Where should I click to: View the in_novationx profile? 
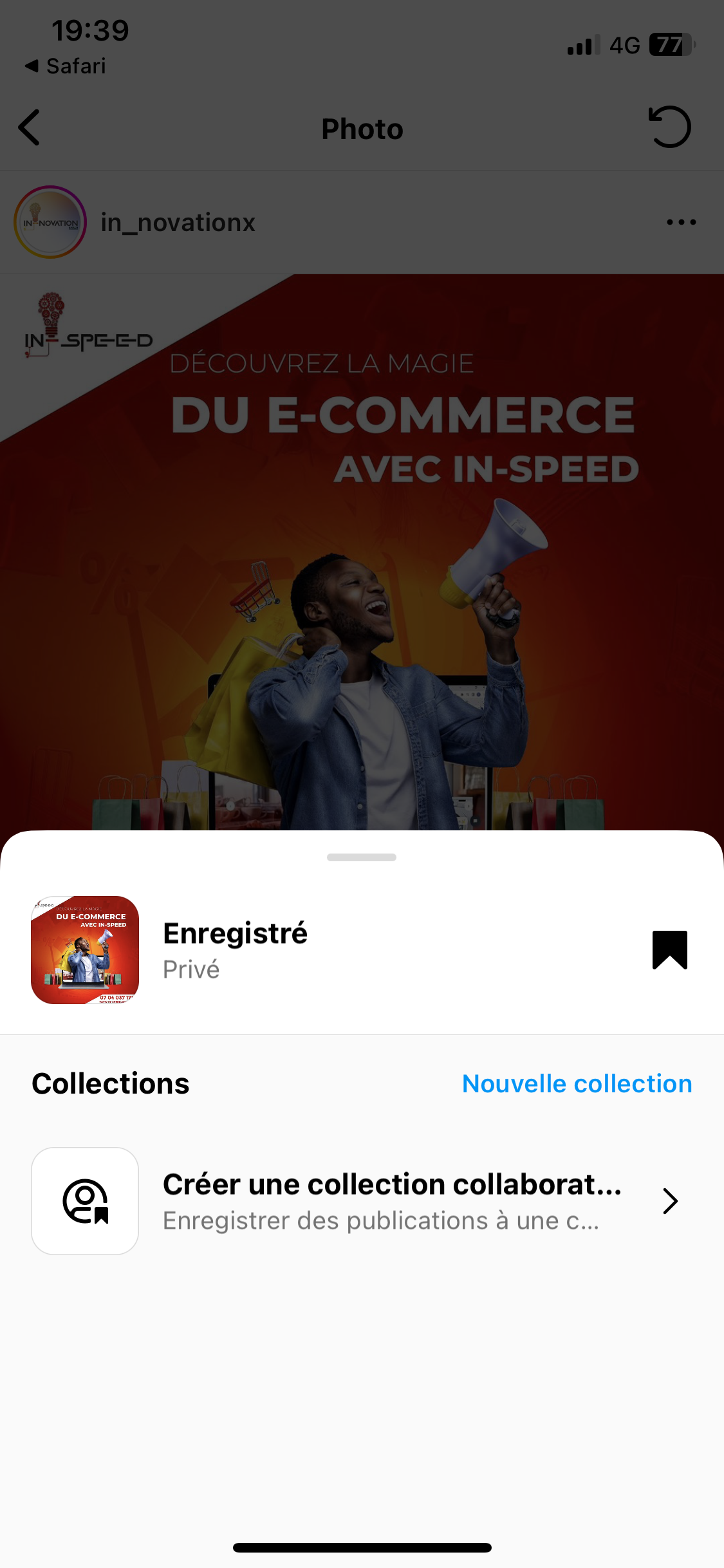[x=178, y=223]
